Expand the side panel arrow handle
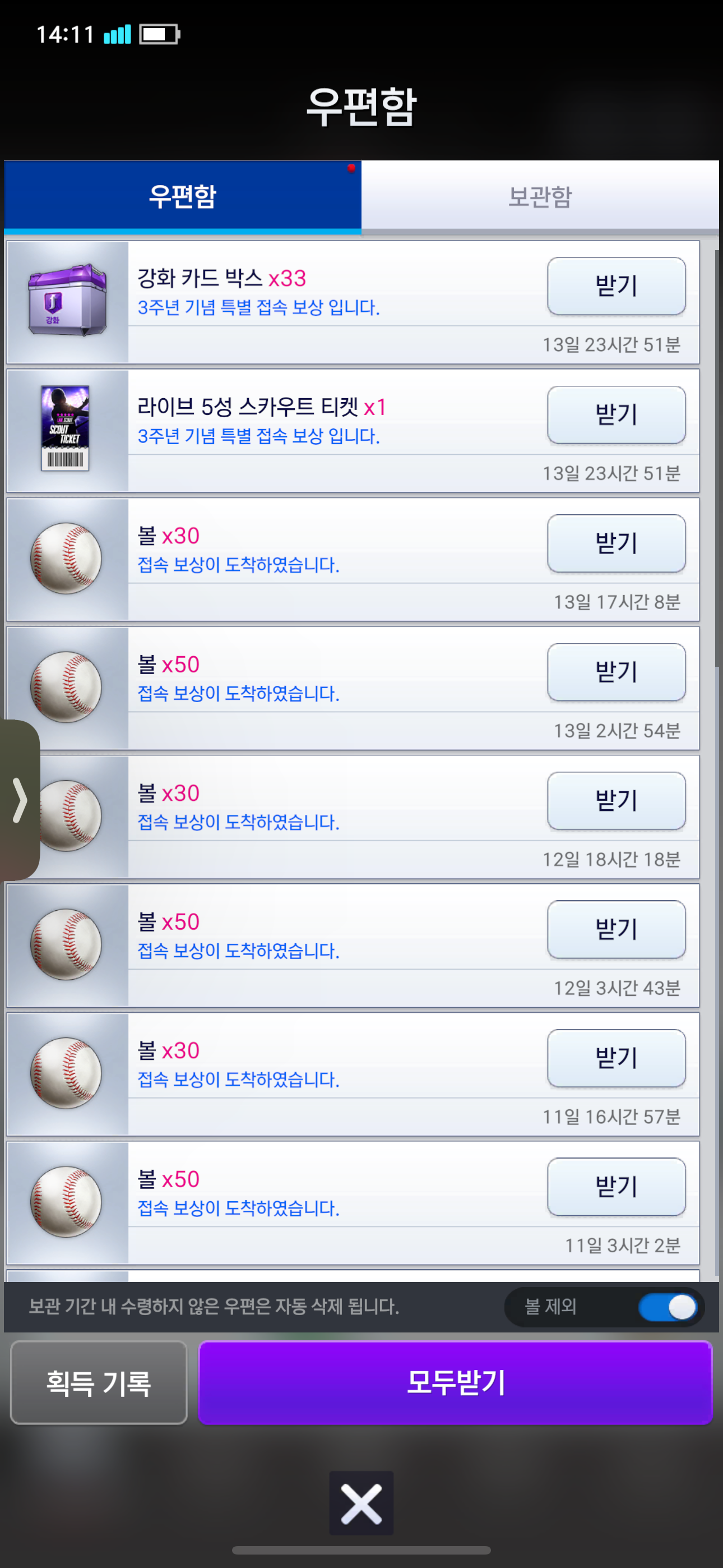The width and height of the screenshot is (723, 1568). [x=20, y=800]
